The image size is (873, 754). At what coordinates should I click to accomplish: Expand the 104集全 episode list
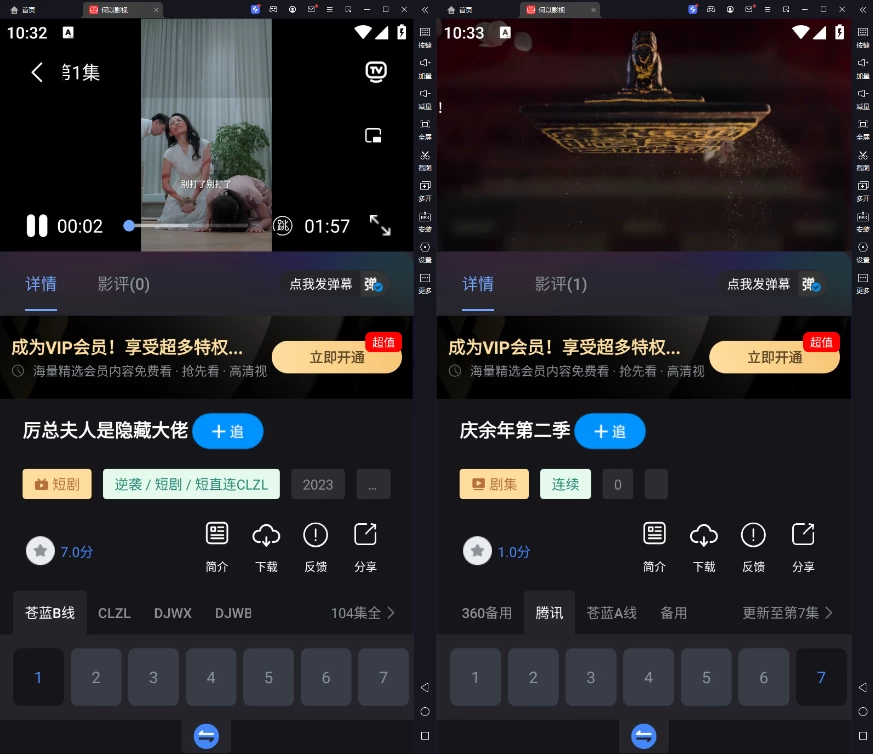tap(363, 613)
